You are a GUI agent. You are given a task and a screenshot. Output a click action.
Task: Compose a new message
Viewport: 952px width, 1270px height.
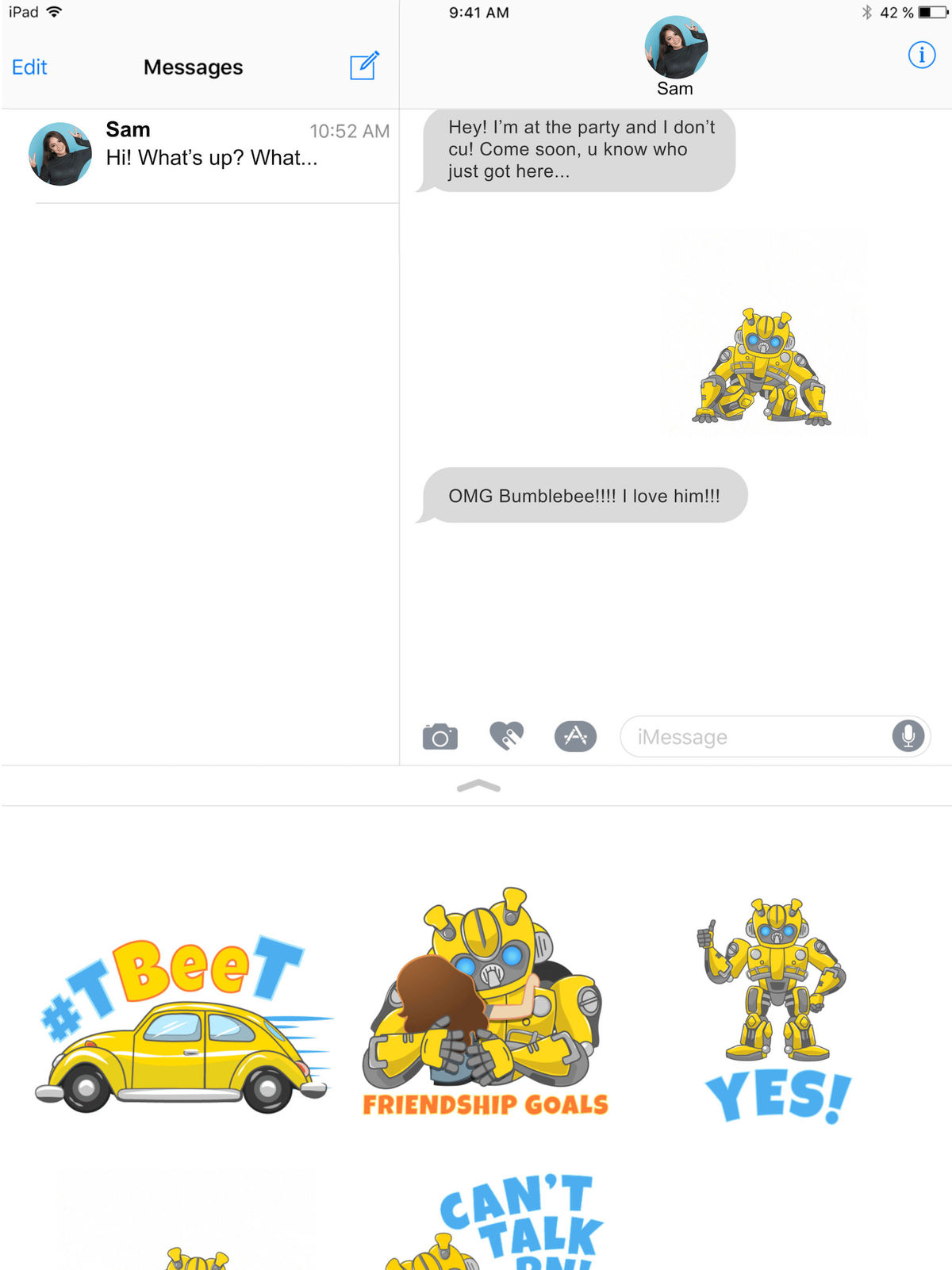click(x=364, y=66)
